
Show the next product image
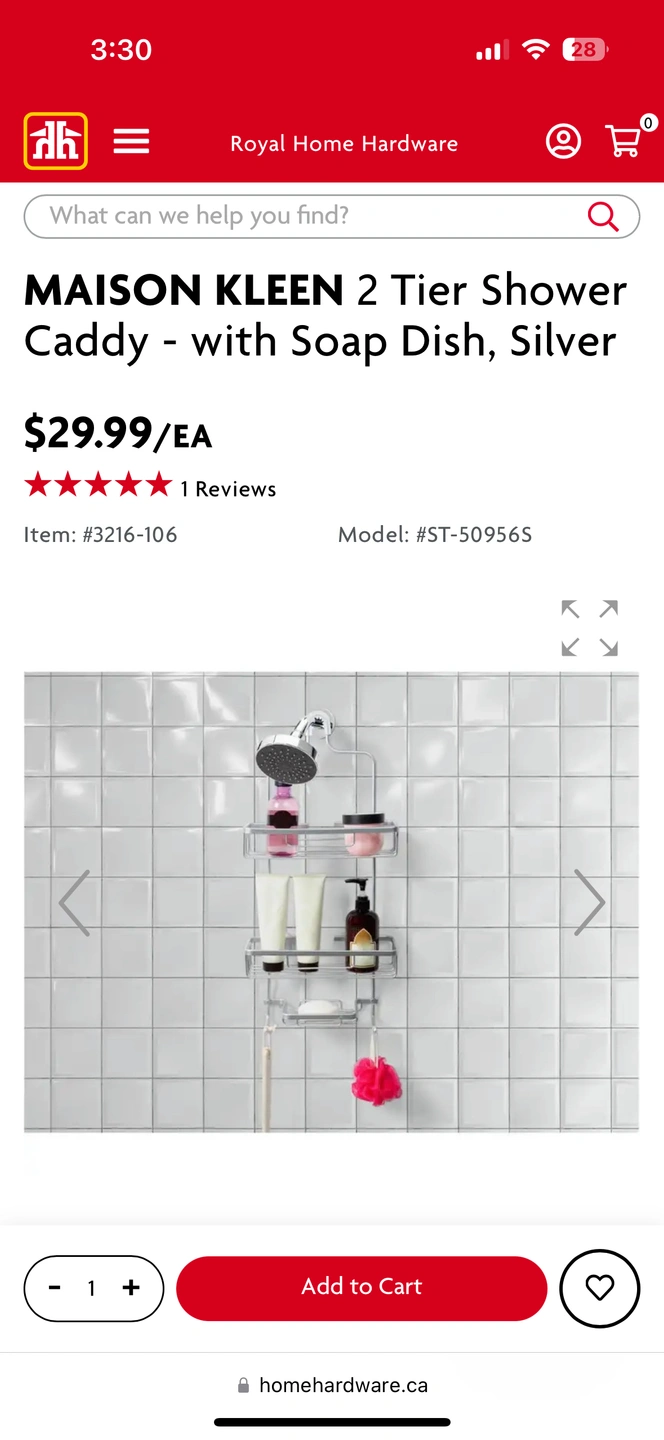click(589, 902)
